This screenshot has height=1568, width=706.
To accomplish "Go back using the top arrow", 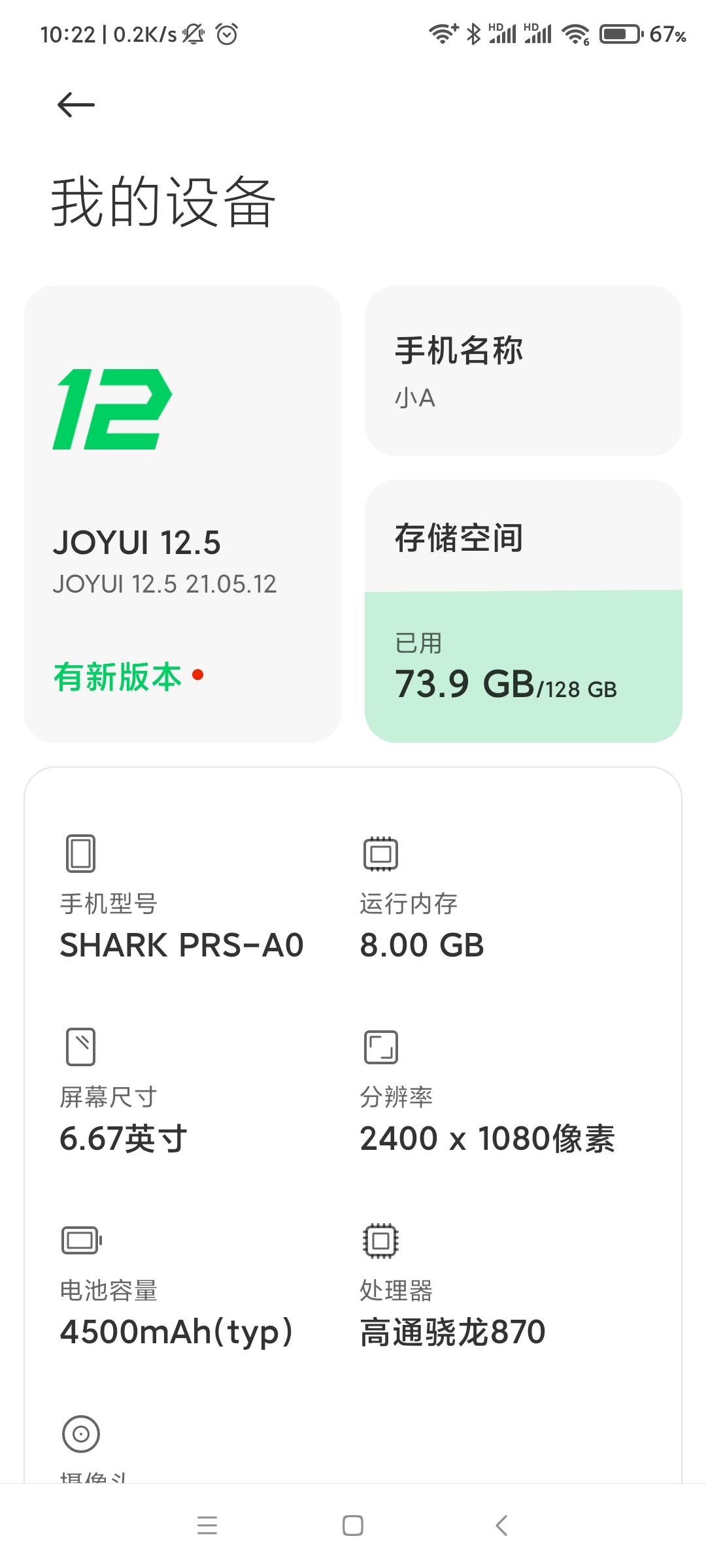I will pos(76,105).
